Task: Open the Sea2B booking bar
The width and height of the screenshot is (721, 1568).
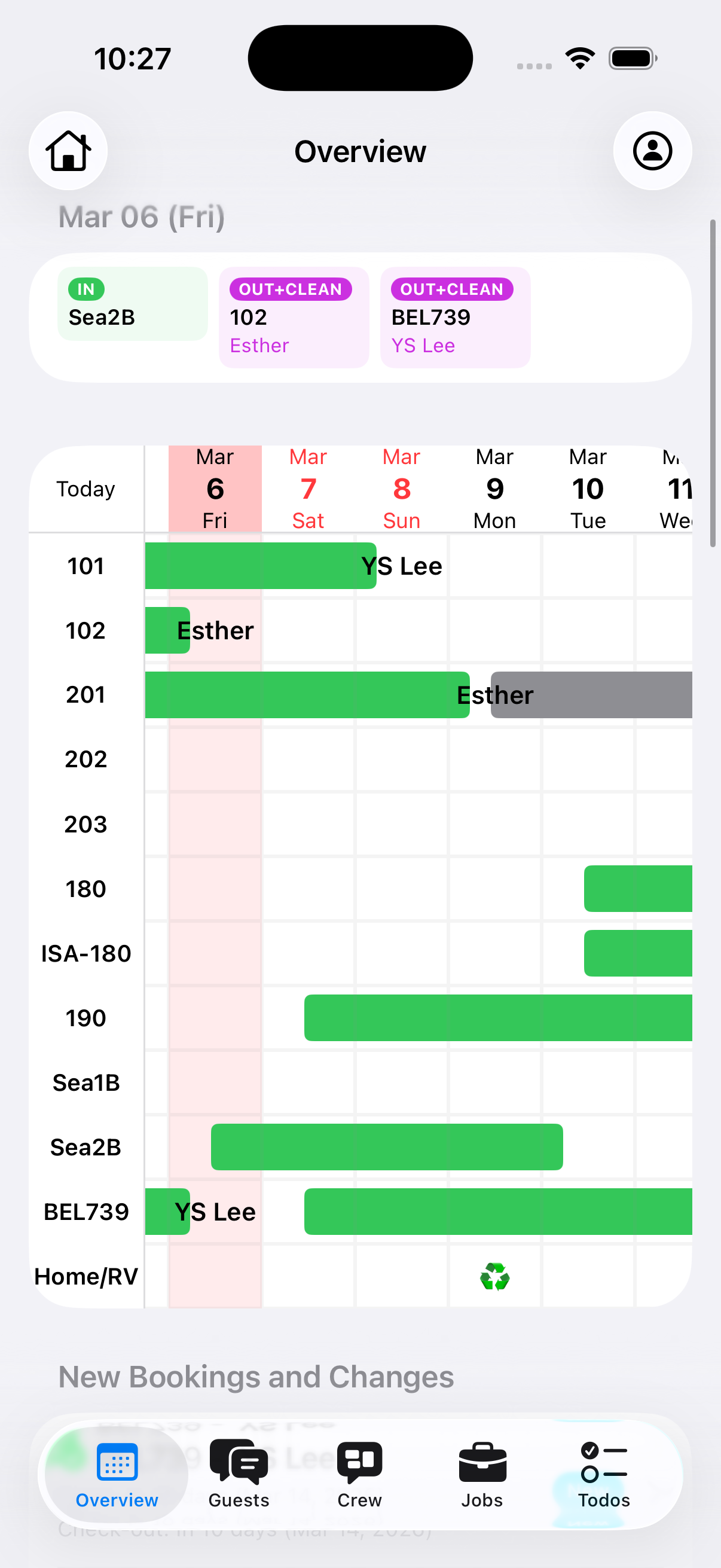Action: [x=386, y=1147]
